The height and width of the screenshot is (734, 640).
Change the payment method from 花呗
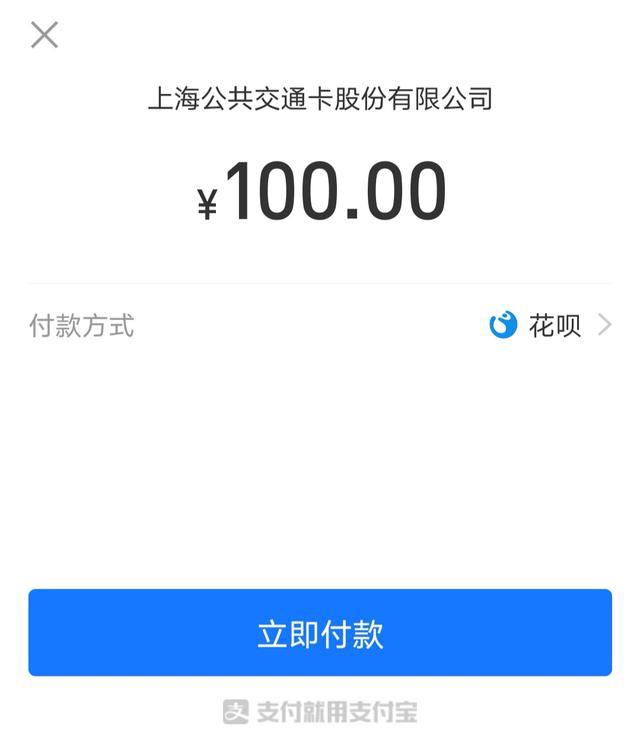(x=552, y=326)
